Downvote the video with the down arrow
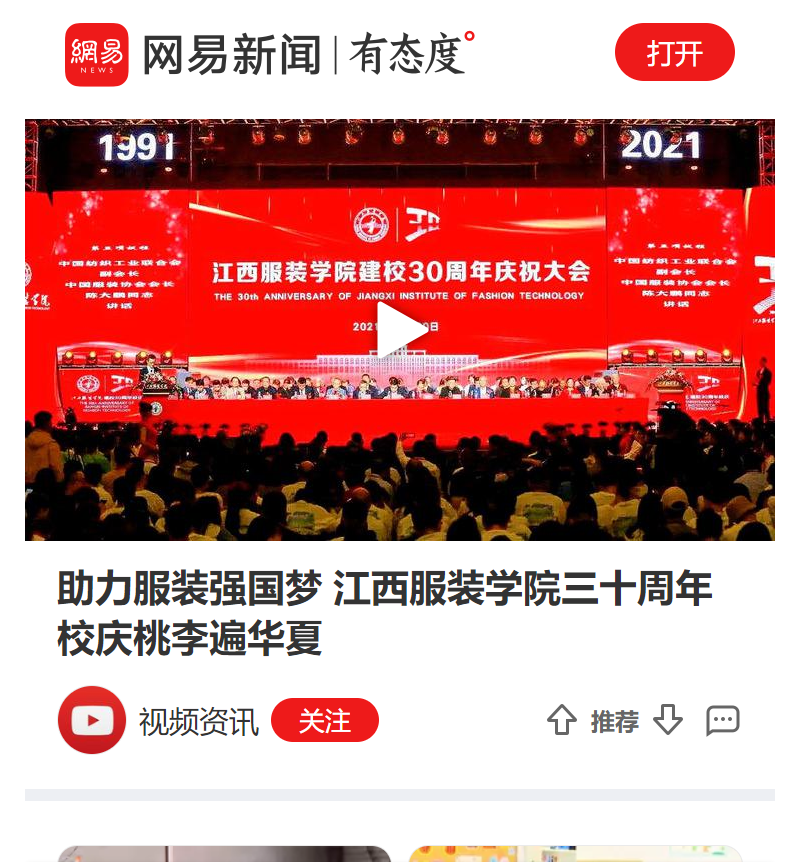This screenshot has height=862, width=804. pos(667,720)
